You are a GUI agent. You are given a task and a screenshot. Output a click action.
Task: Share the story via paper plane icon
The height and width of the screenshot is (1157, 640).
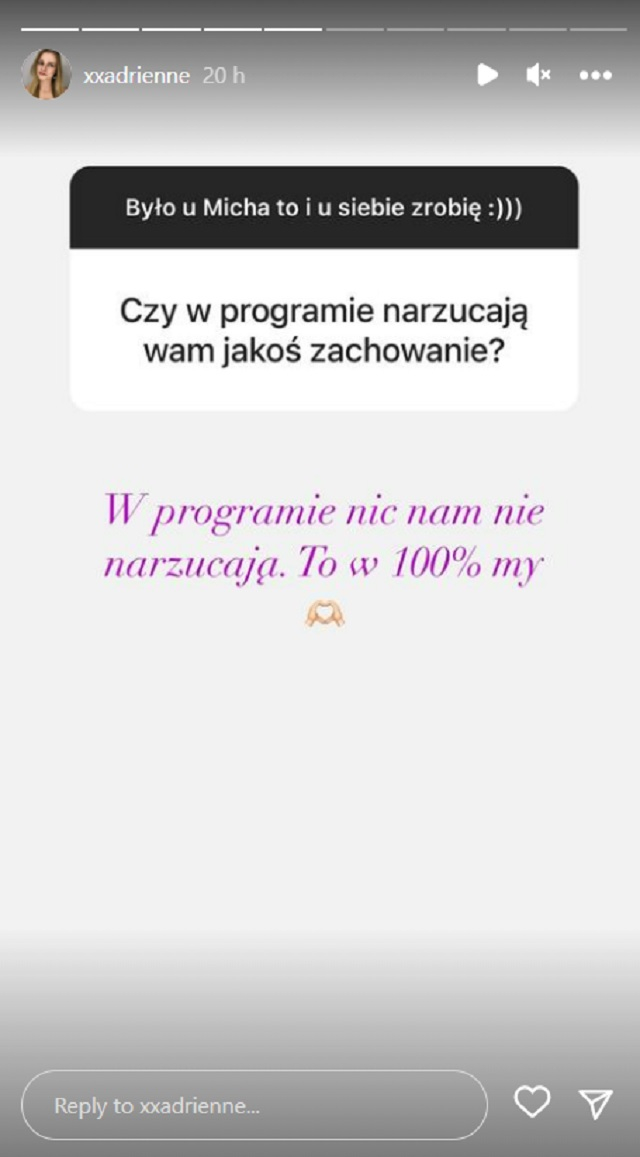click(596, 1102)
